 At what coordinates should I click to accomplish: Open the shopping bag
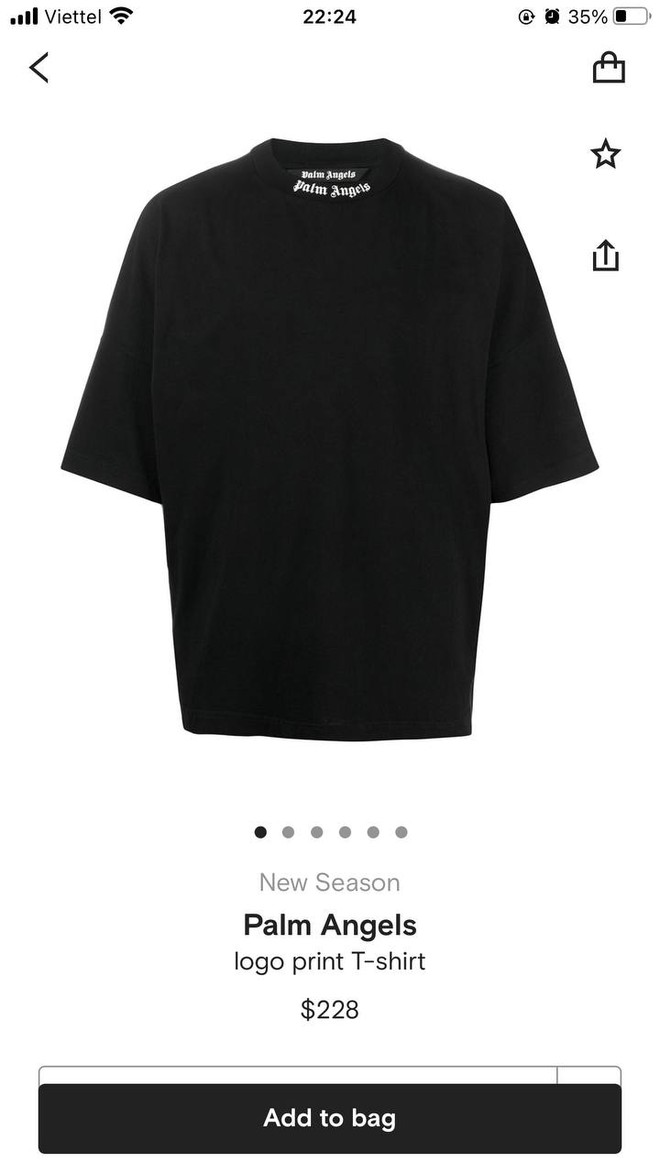608,67
